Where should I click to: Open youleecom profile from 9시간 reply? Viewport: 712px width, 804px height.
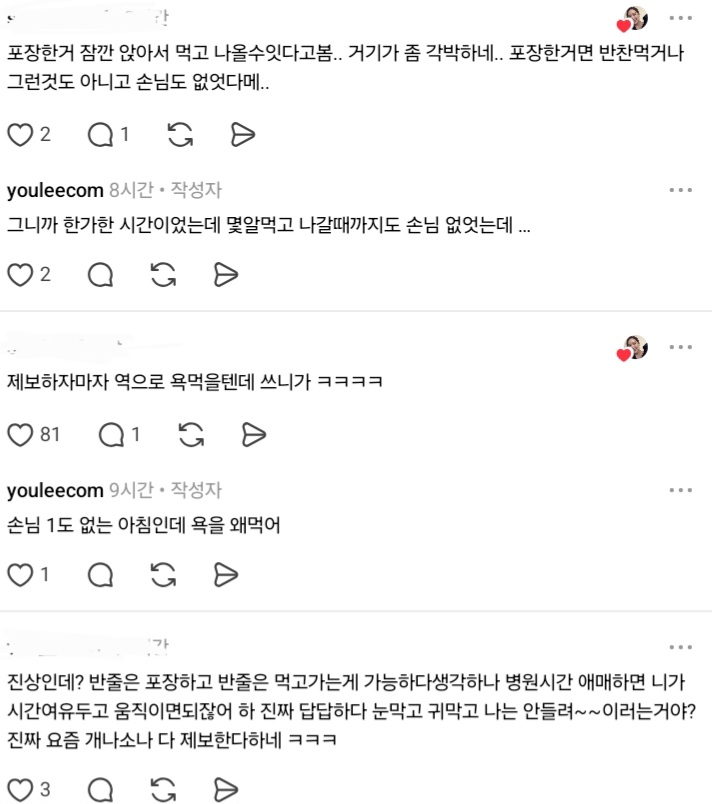click(x=55, y=490)
